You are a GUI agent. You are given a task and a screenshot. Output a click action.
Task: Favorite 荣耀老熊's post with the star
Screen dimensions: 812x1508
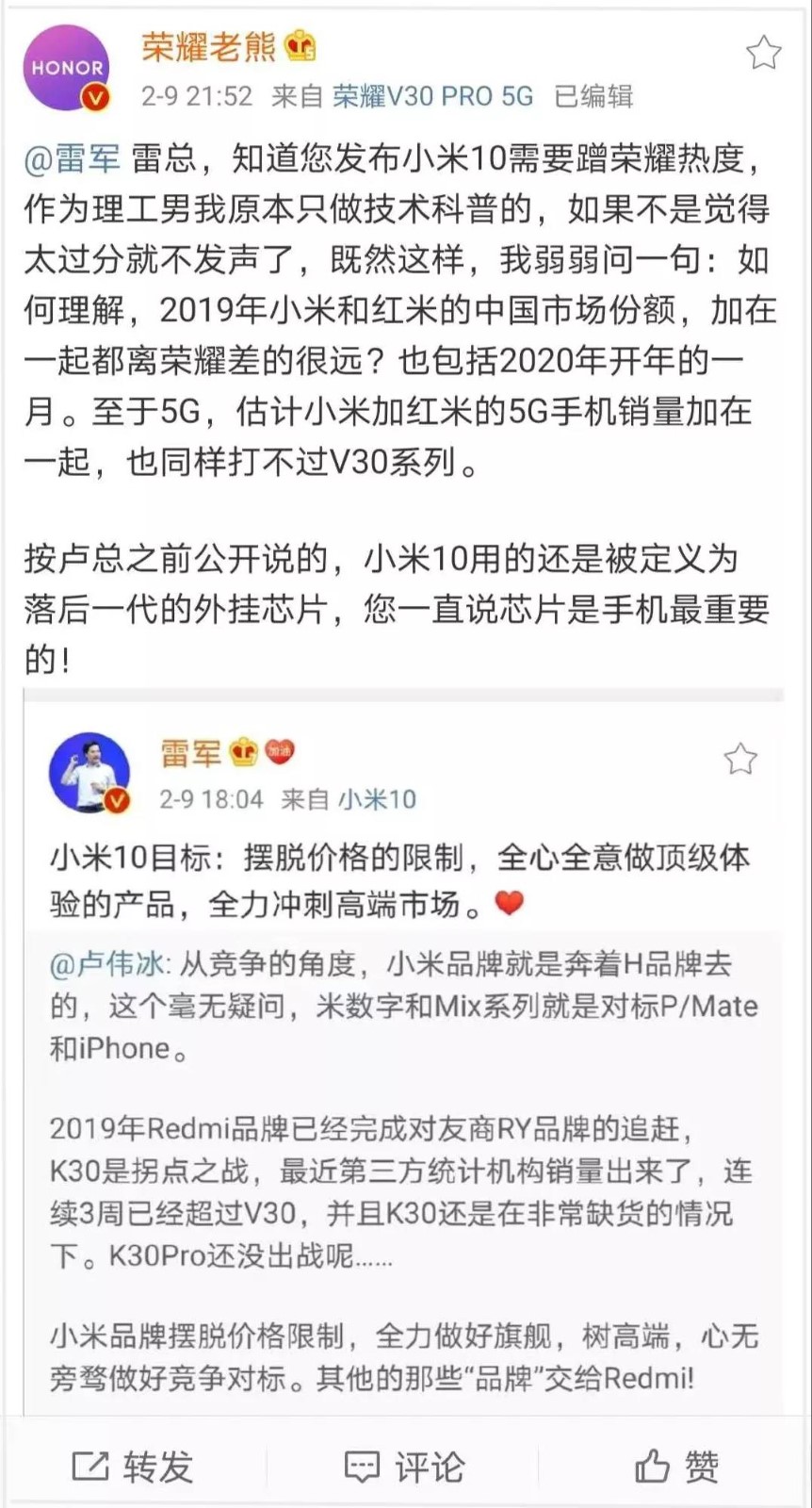tap(763, 53)
